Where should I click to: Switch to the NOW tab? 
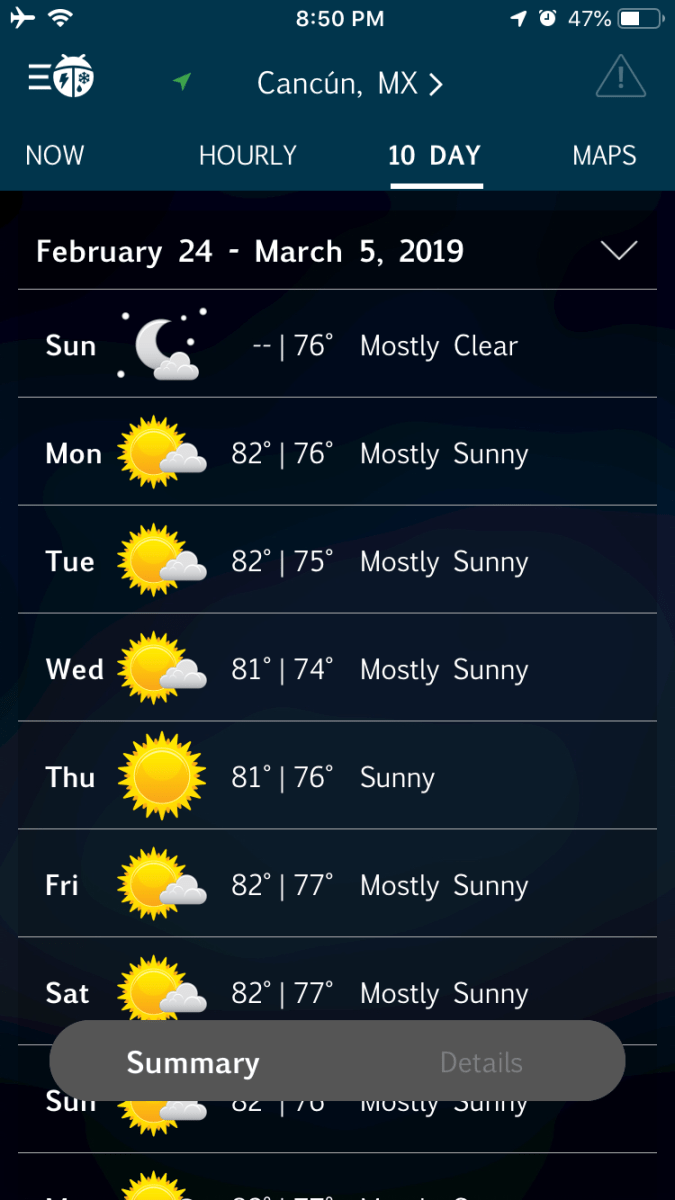click(55, 156)
